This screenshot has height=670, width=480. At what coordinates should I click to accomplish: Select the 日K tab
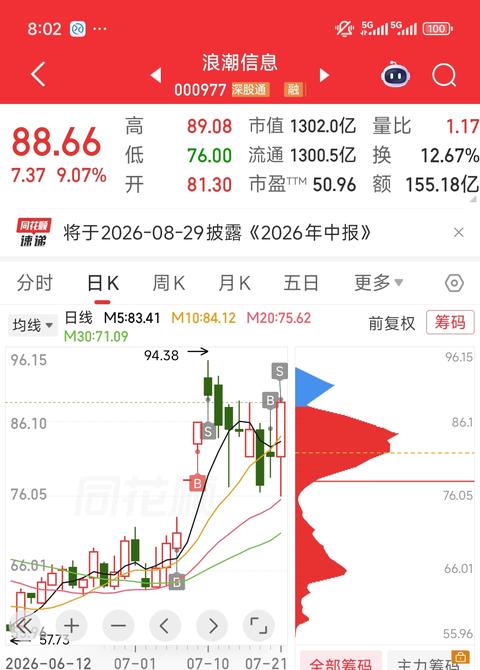click(x=103, y=283)
